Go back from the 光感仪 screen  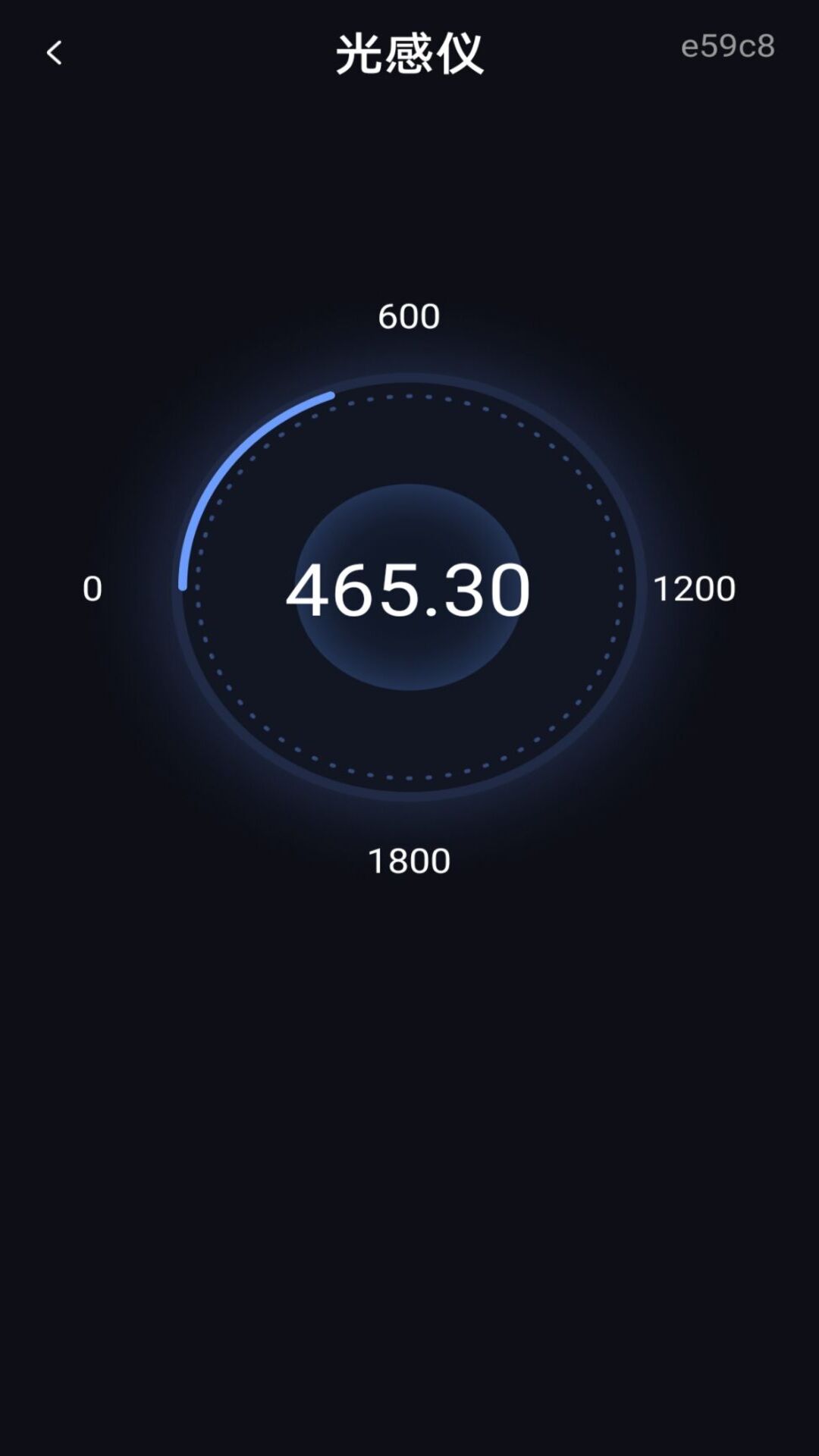coord(53,53)
